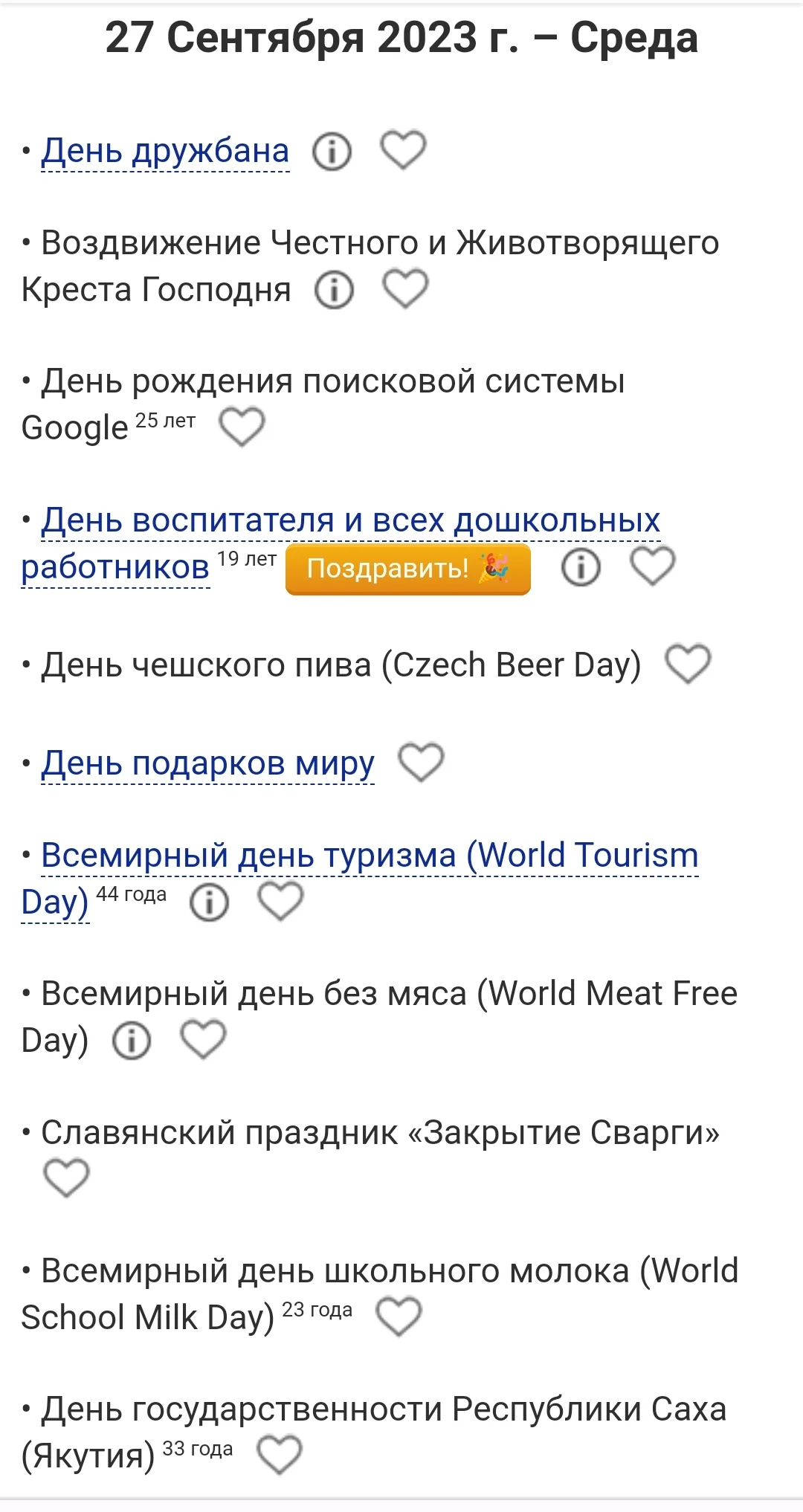Open info about Воздвижение Креста Господня
This screenshot has width=803, height=1512.
click(x=336, y=290)
